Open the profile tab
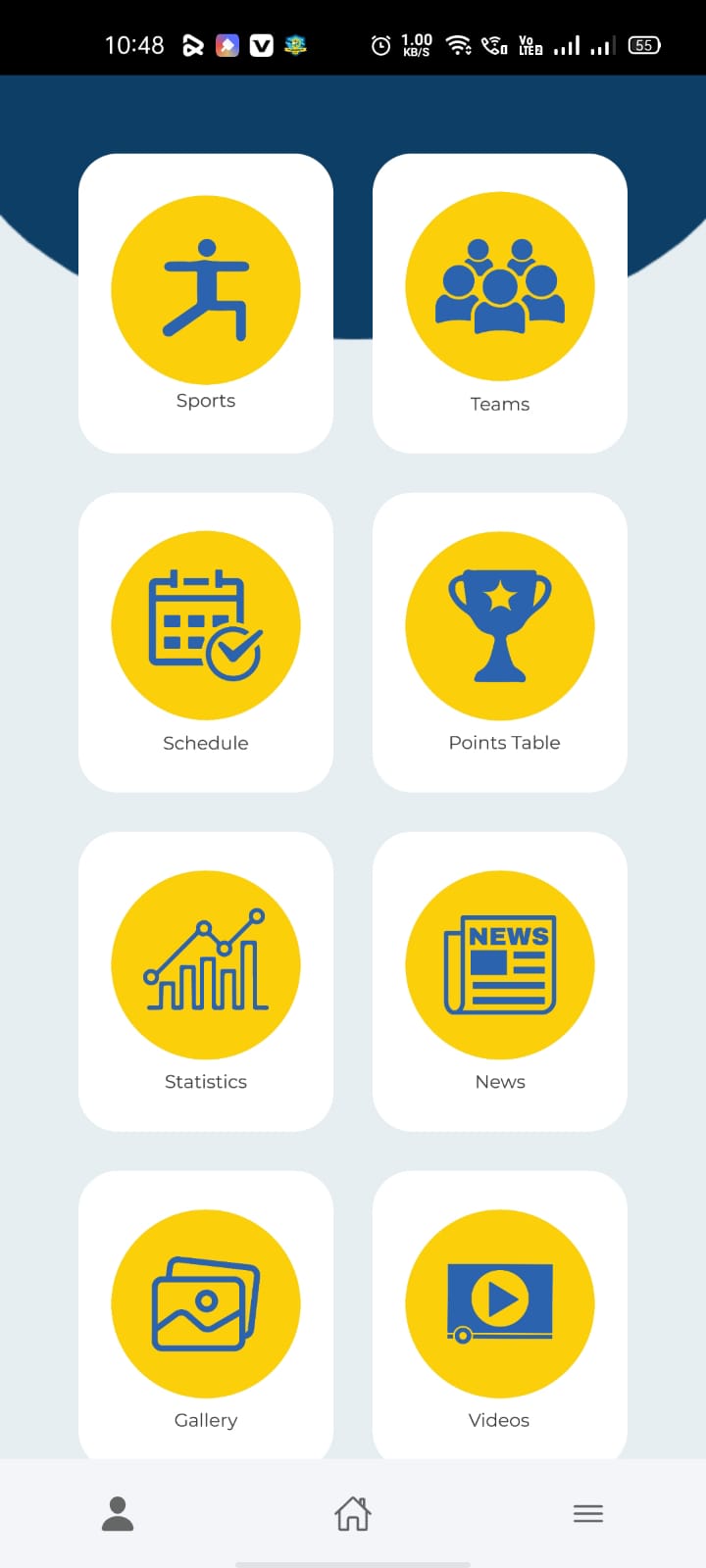The image size is (706, 1568). pyautogui.click(x=118, y=1514)
